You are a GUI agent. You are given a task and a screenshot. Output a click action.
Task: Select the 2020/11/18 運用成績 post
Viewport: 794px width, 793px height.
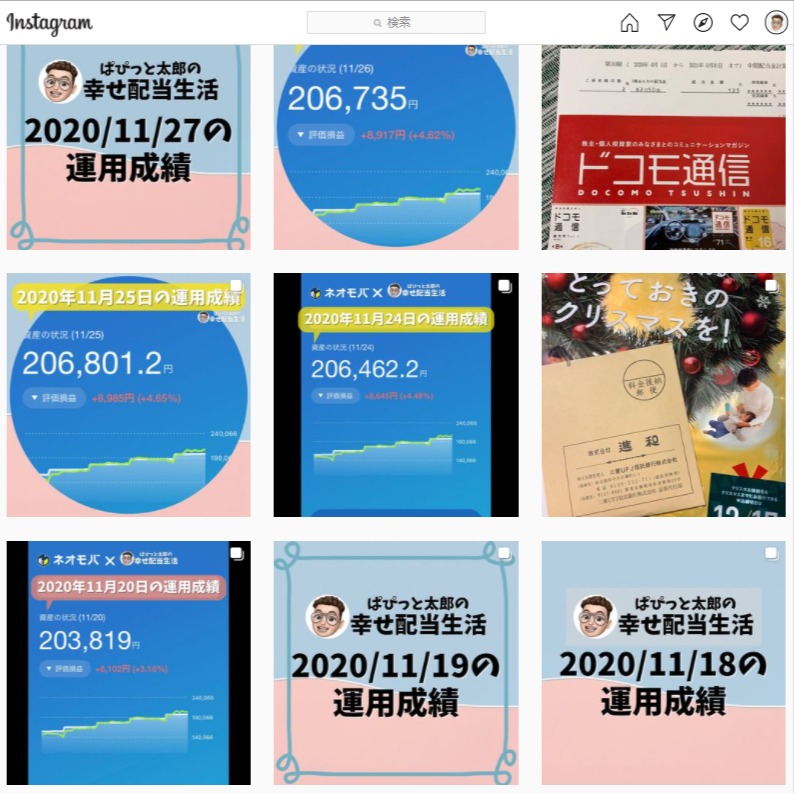click(664, 663)
